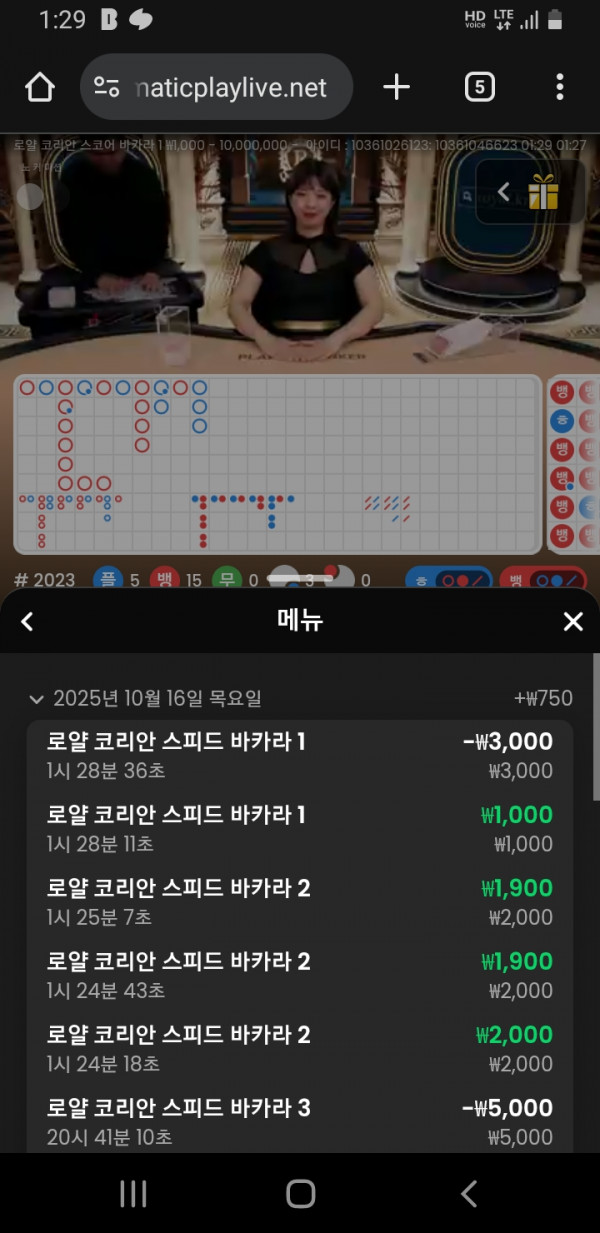The image size is (600, 1233).
Task: Open the recent apps overview
Action: (x=133, y=1193)
